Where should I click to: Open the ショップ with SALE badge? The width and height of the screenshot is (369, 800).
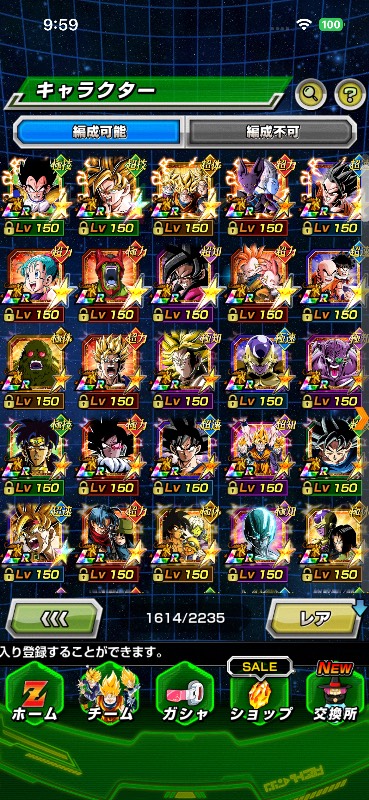[x=260, y=694]
